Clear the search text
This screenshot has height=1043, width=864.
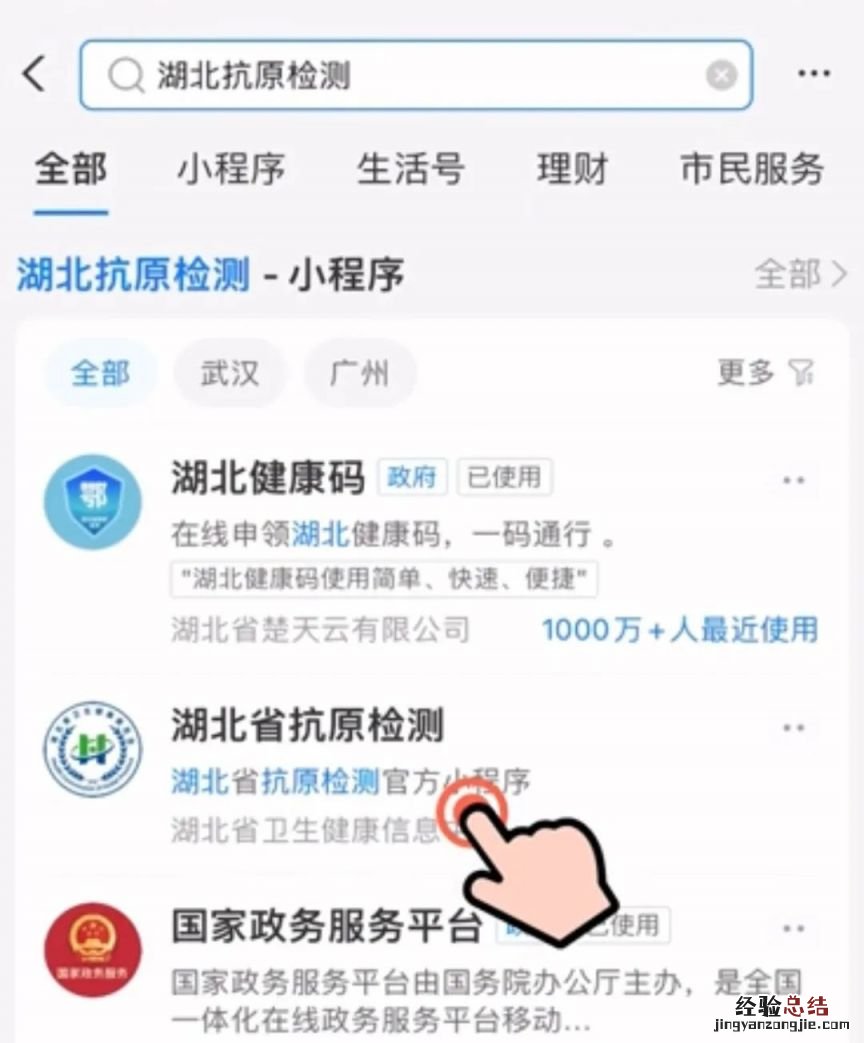(721, 75)
